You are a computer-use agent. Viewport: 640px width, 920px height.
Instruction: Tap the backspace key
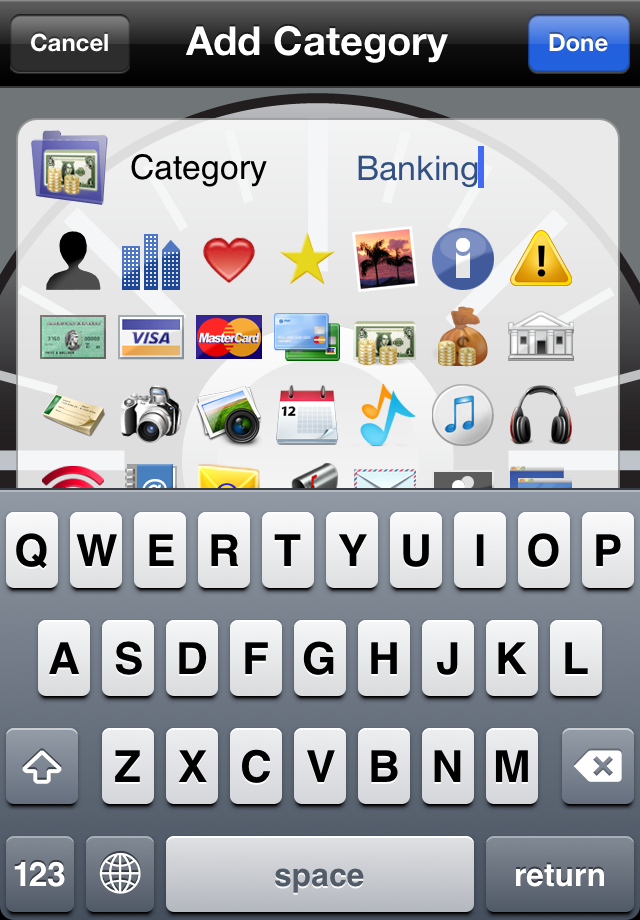point(598,767)
